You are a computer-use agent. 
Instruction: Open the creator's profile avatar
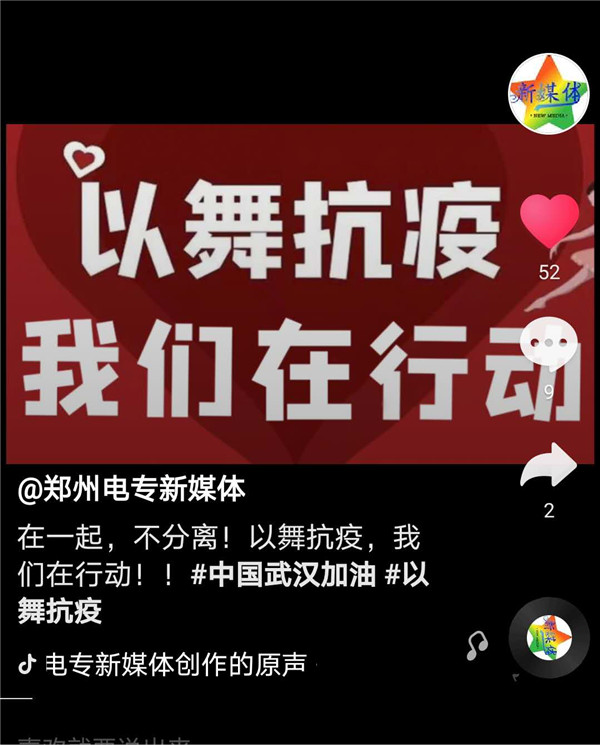pyautogui.click(x=548, y=93)
